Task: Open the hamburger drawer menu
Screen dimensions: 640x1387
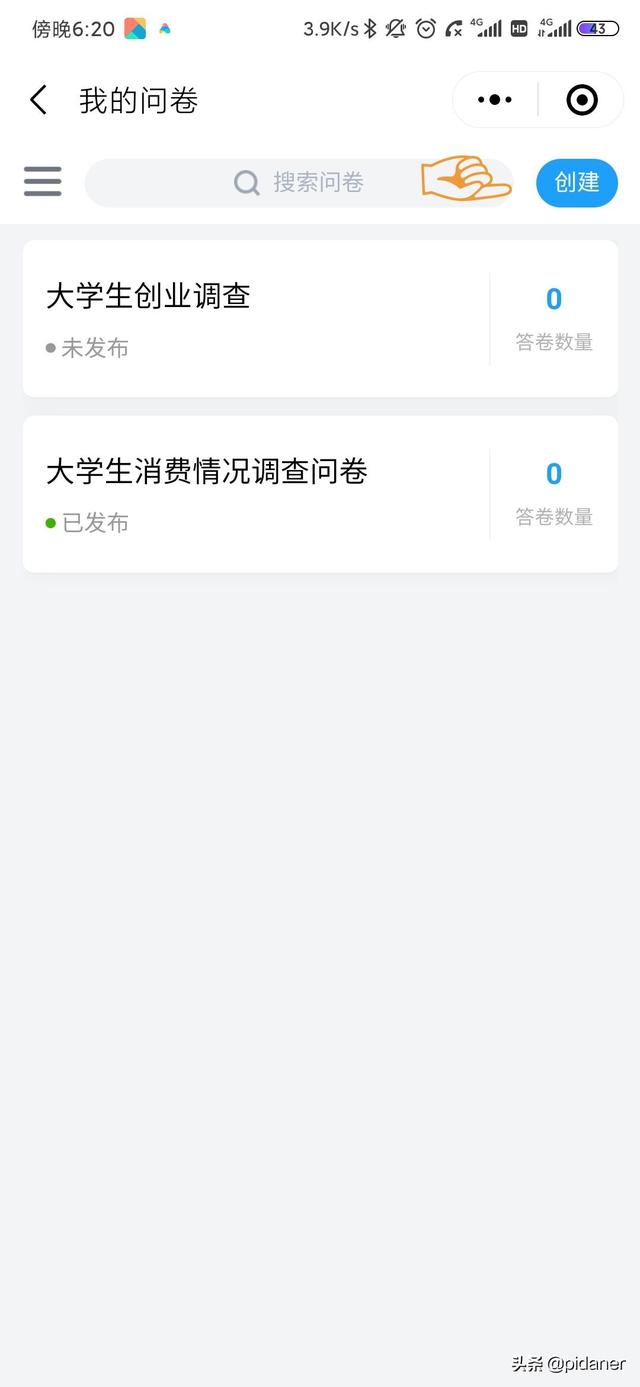Action: [x=43, y=182]
